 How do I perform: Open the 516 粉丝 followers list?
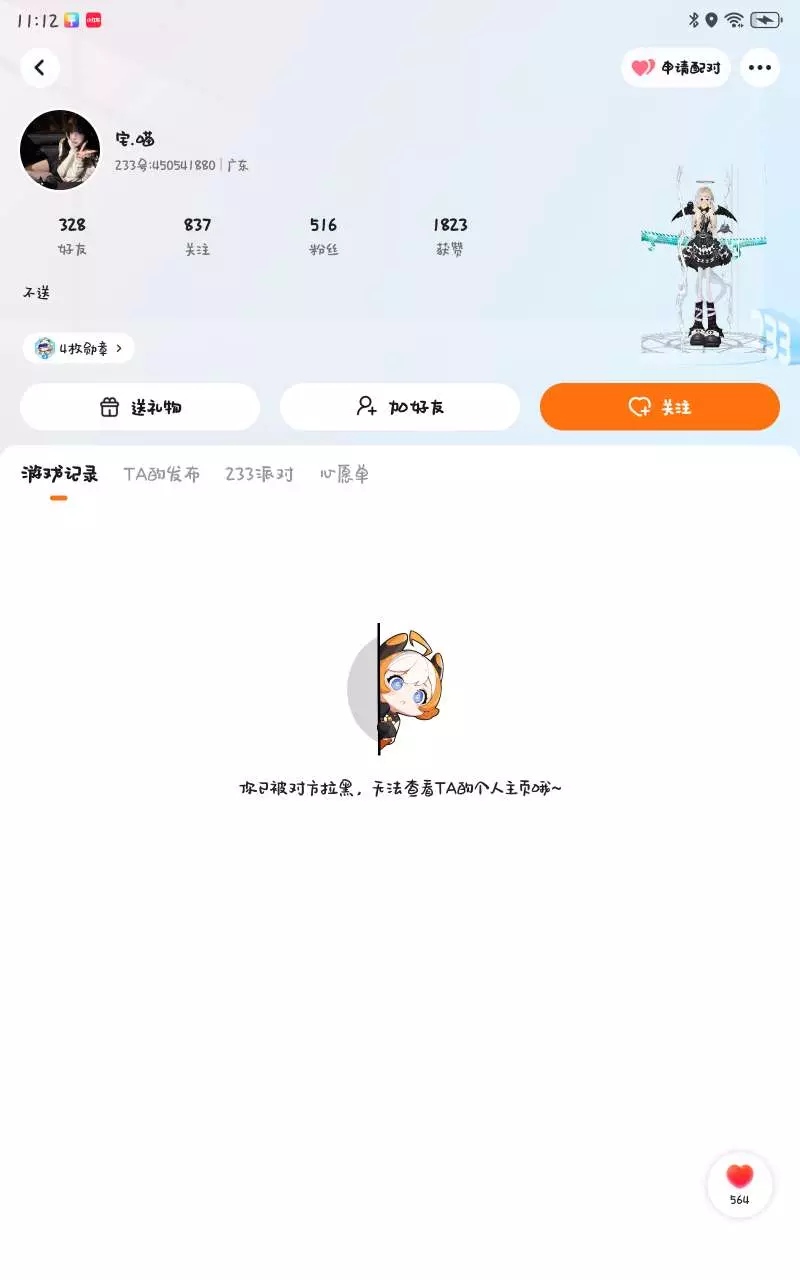coord(323,237)
